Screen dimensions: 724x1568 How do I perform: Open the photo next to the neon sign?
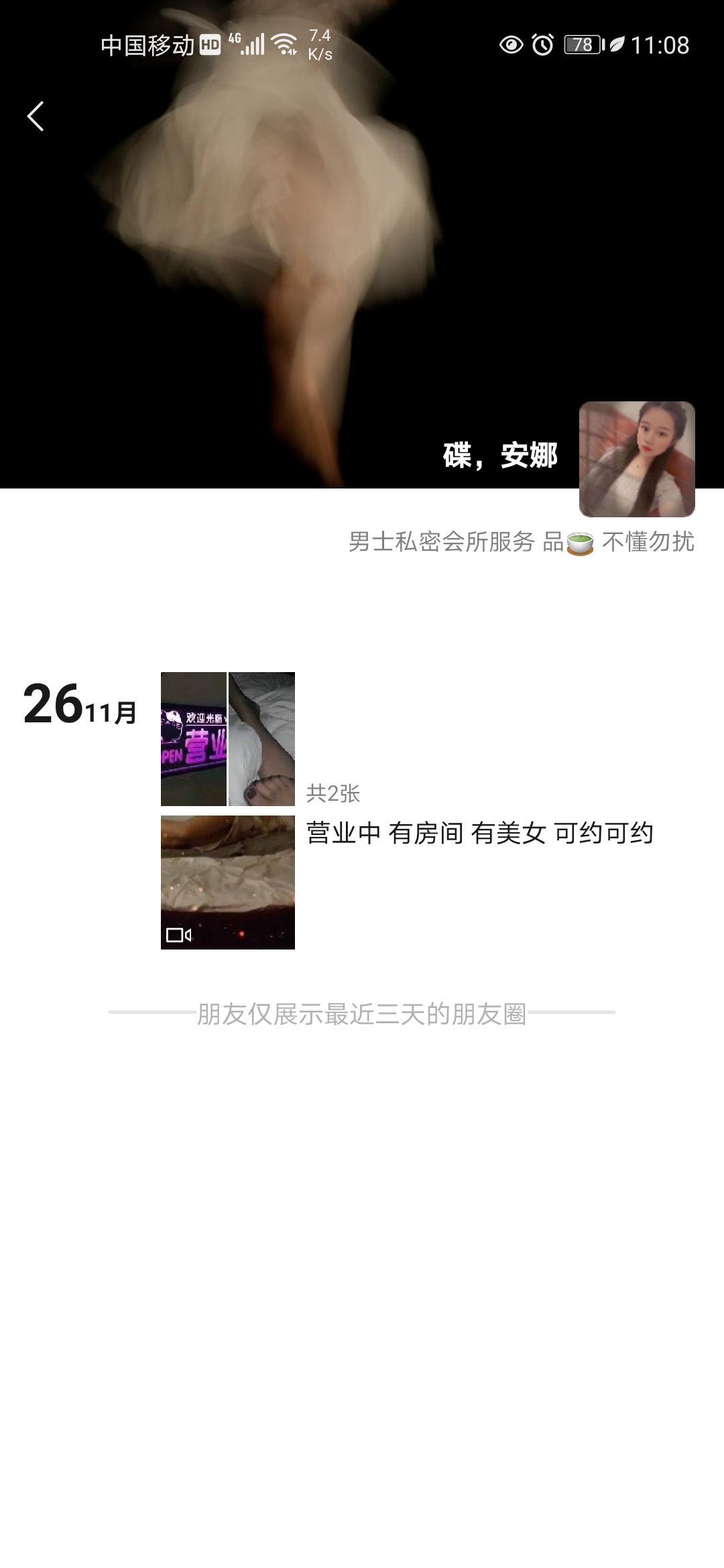[x=262, y=738]
